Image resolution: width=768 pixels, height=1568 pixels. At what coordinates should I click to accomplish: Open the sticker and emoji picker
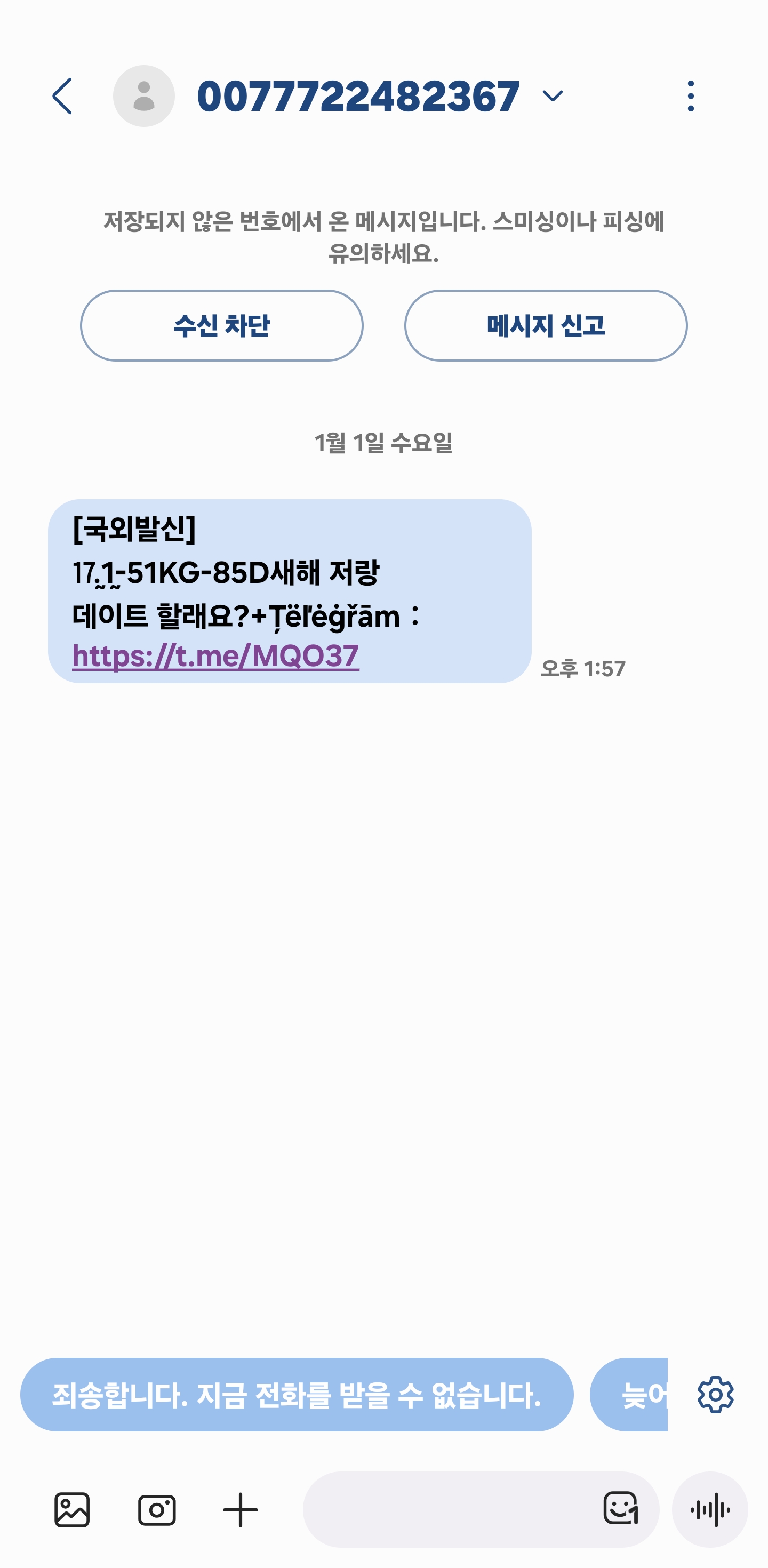tap(621, 1509)
